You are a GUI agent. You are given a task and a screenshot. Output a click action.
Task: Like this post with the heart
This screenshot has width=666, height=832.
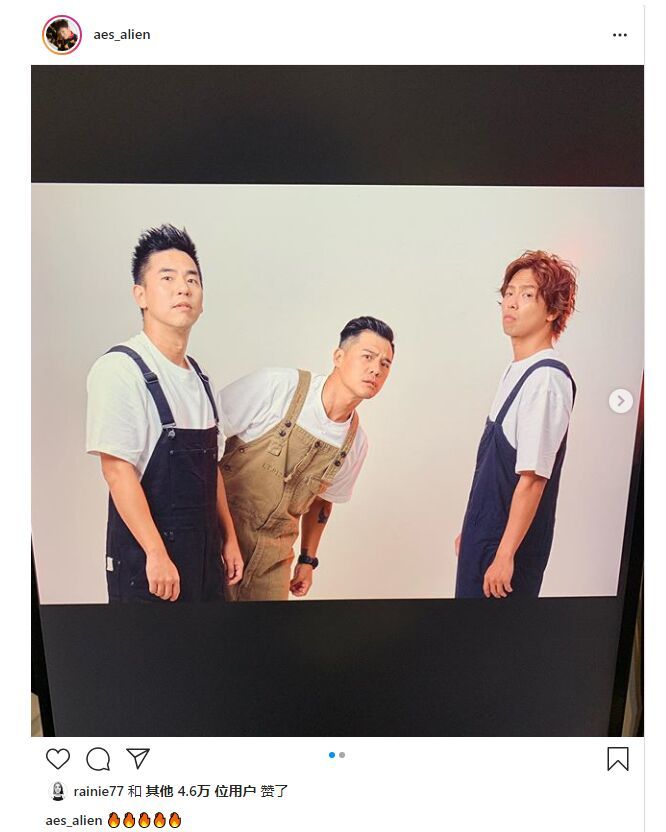pos(58,759)
